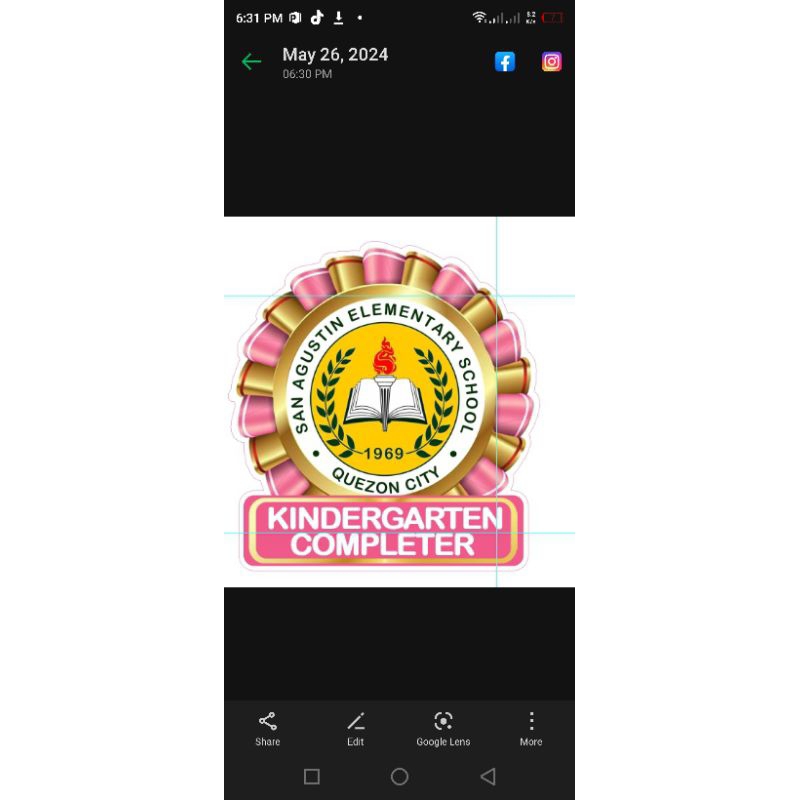Tap the Share button

[x=267, y=730]
